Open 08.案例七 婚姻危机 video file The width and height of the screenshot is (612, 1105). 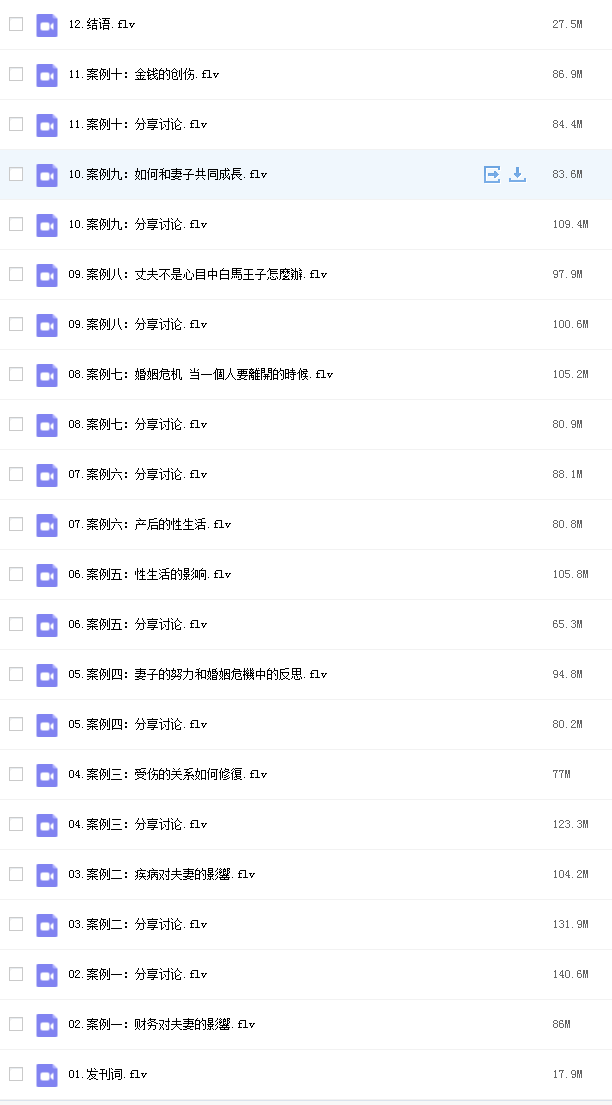click(x=200, y=375)
